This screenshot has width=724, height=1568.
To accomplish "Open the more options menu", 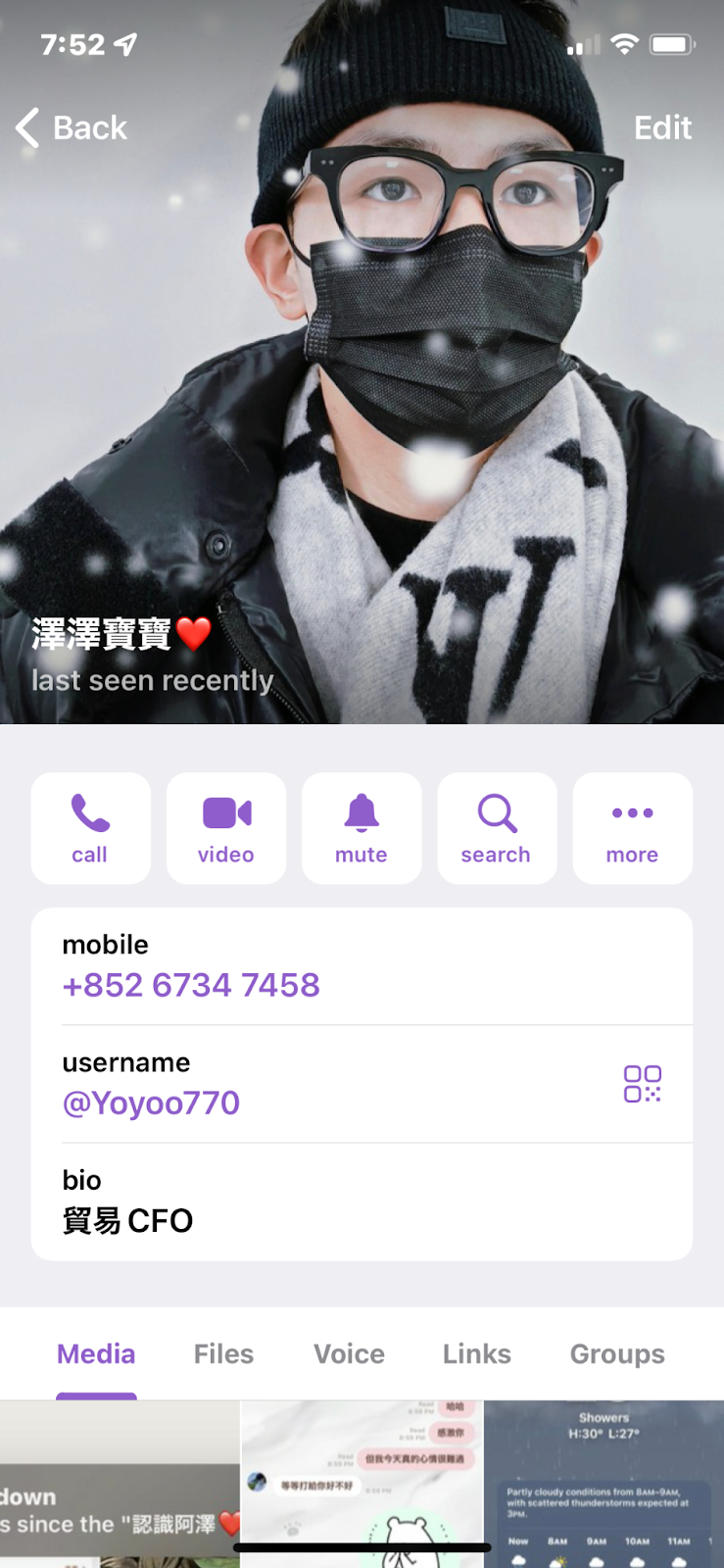I will [x=632, y=828].
